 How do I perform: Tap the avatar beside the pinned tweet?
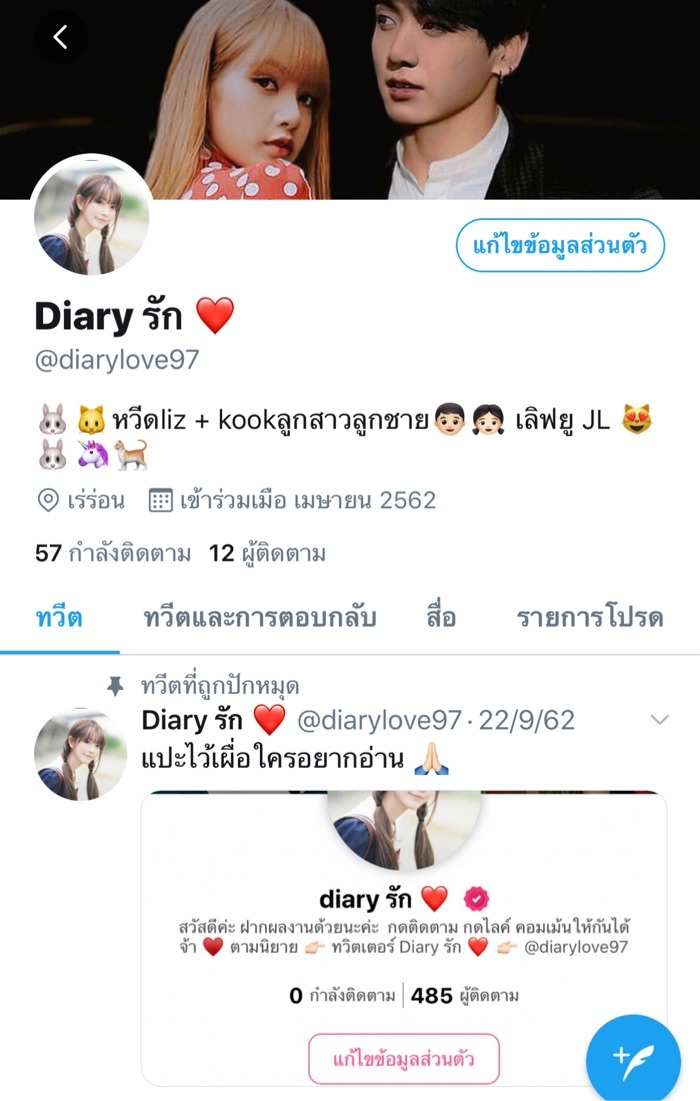tap(81, 755)
